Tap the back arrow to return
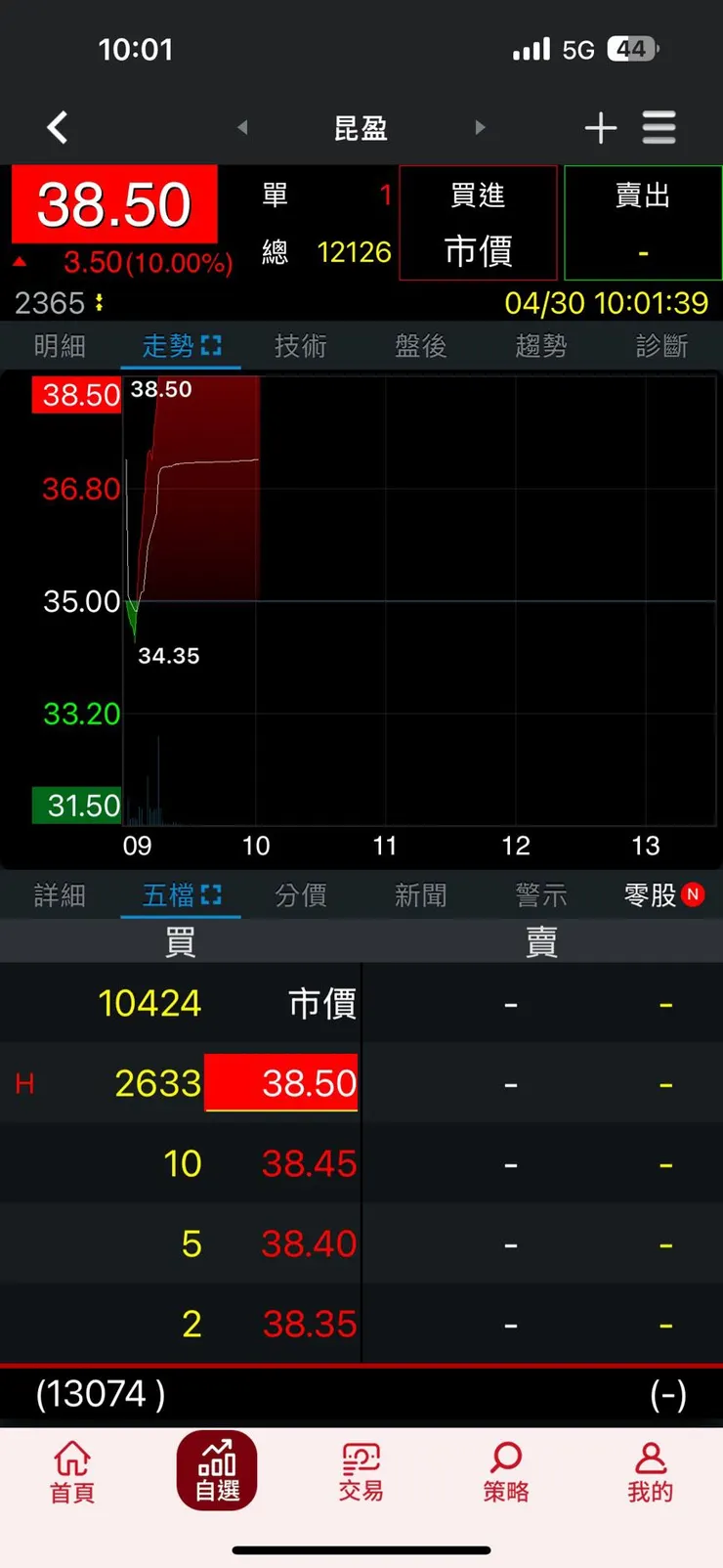 click(x=57, y=128)
